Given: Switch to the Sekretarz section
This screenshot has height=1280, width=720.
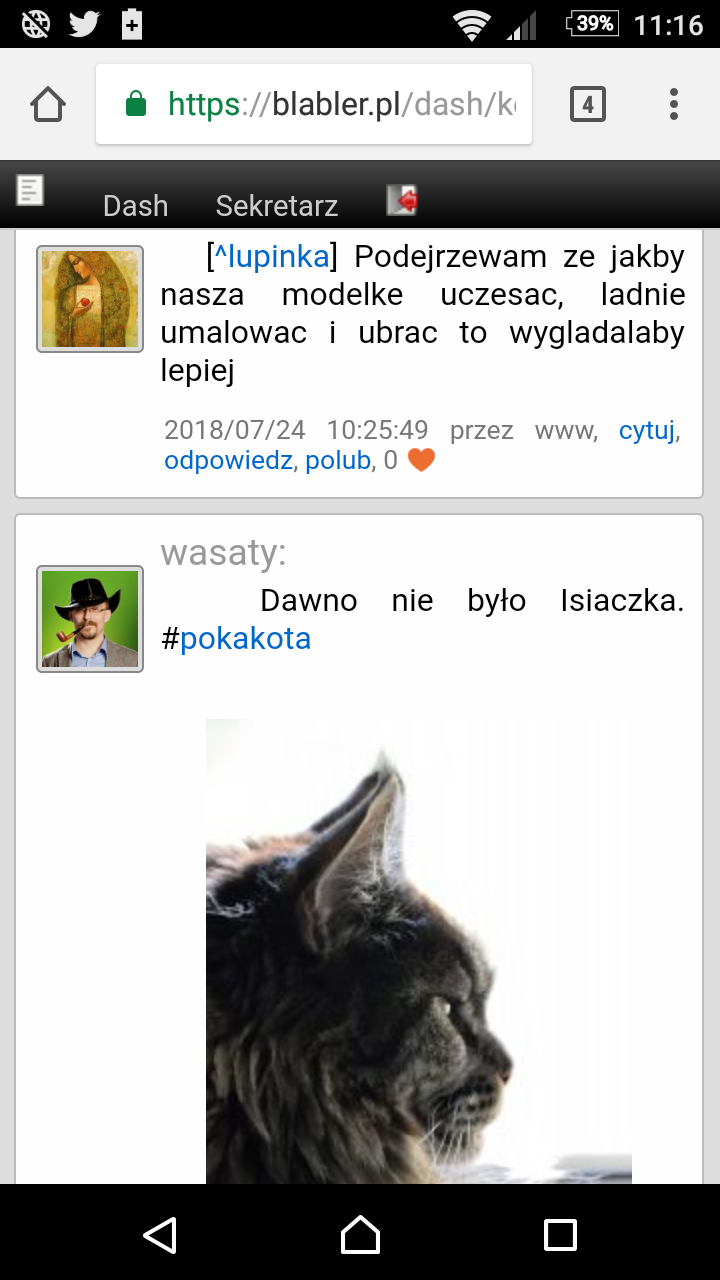Looking at the screenshot, I should (277, 206).
